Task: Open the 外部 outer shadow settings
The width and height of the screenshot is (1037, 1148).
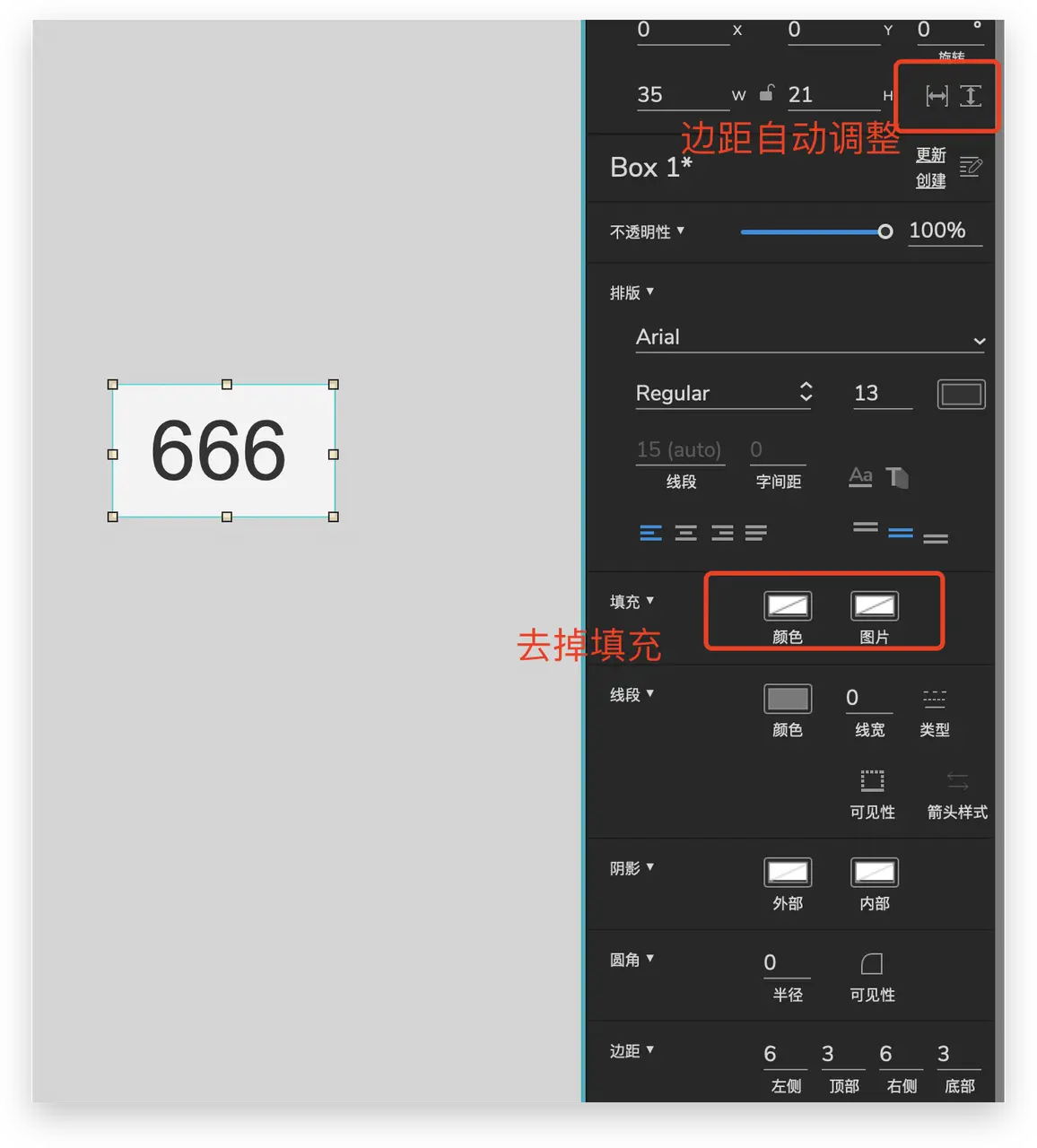Action: tap(787, 872)
